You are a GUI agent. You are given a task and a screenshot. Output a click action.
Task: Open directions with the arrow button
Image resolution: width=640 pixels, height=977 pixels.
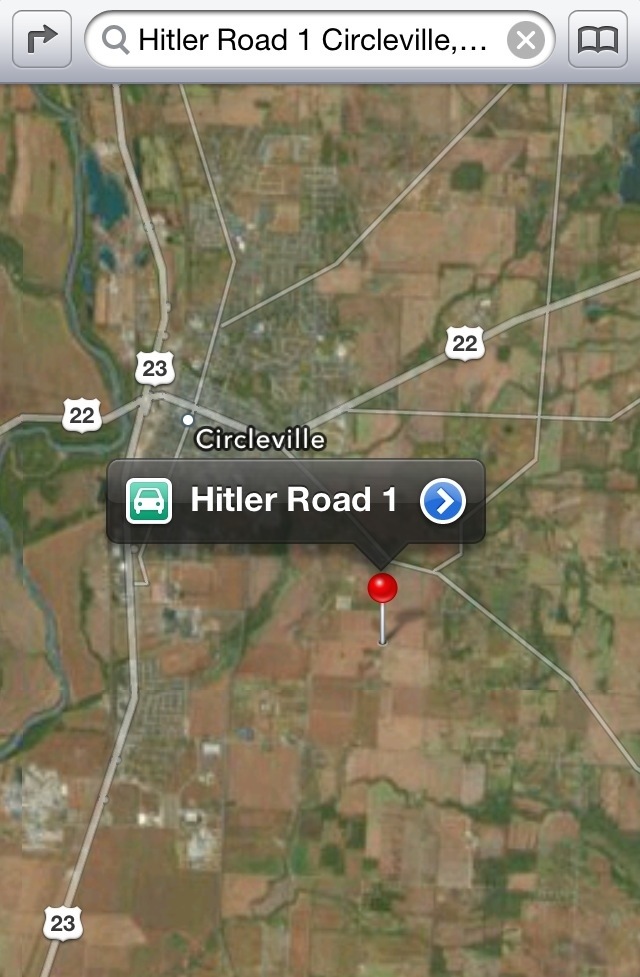(x=41, y=40)
